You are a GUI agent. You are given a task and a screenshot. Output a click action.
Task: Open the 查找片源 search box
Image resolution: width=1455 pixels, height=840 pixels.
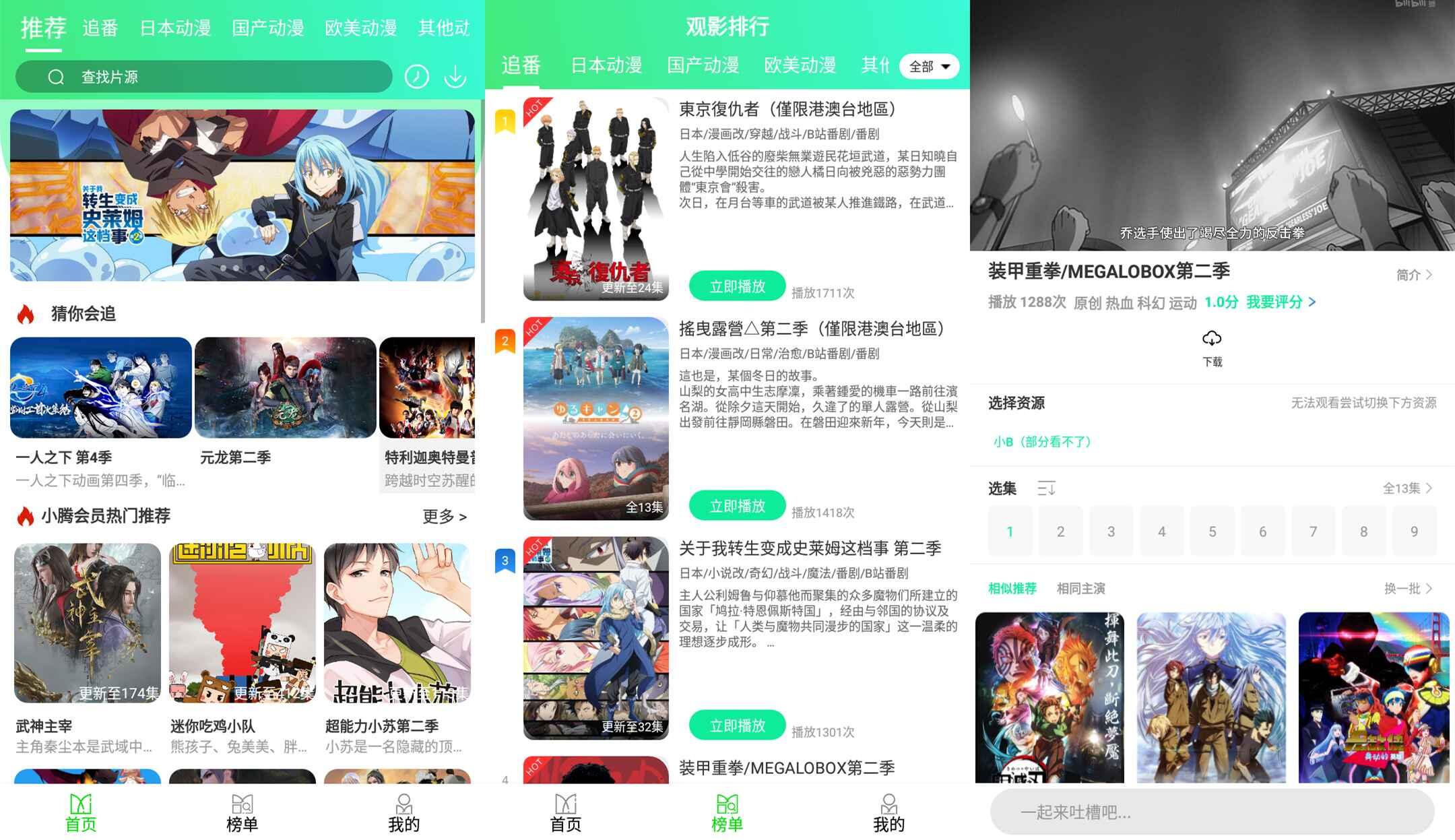[x=202, y=77]
